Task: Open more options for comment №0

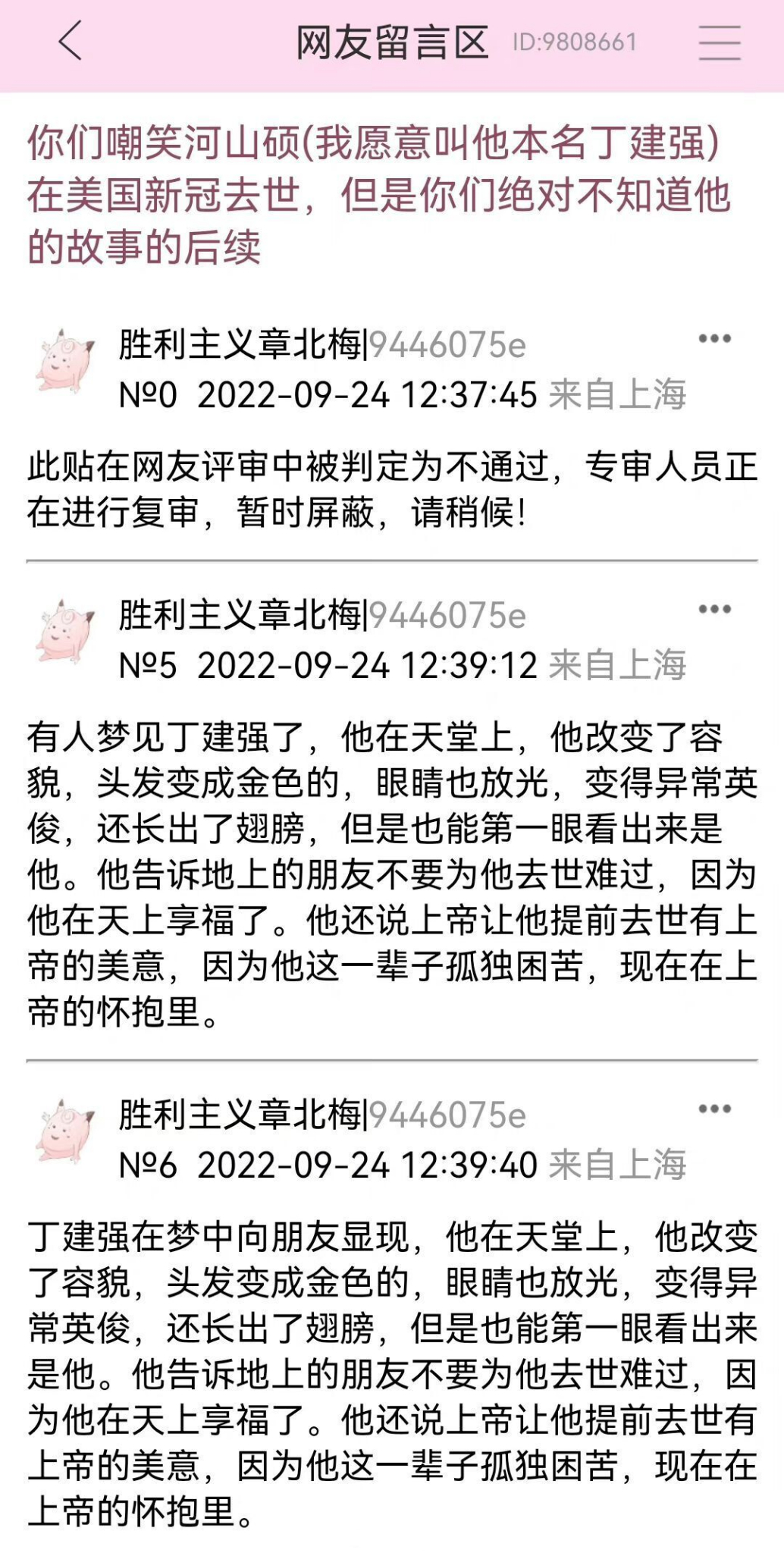Action: coord(714,339)
